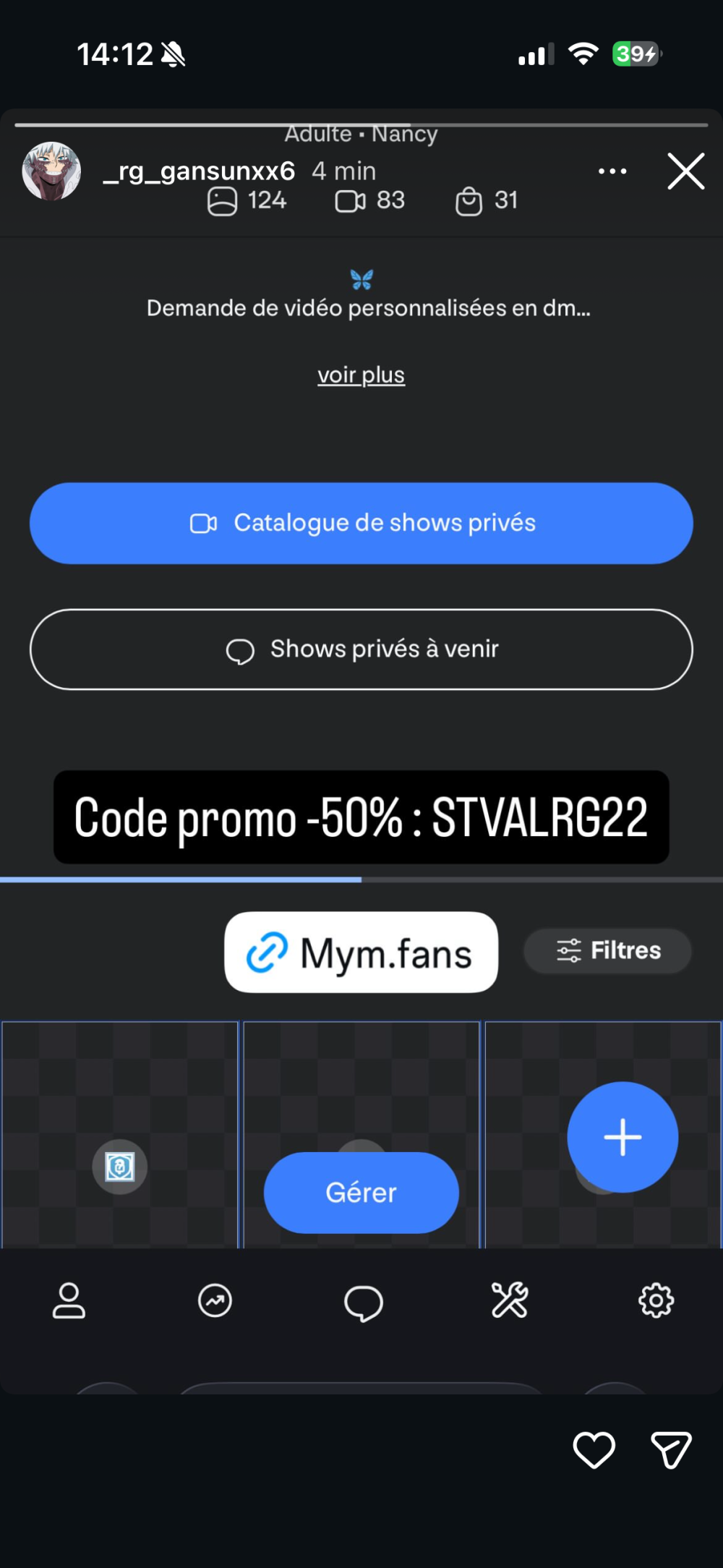Open the _rg_gansunxx6 profile from its username
Viewport: 723px width, 1568px height.
point(199,171)
